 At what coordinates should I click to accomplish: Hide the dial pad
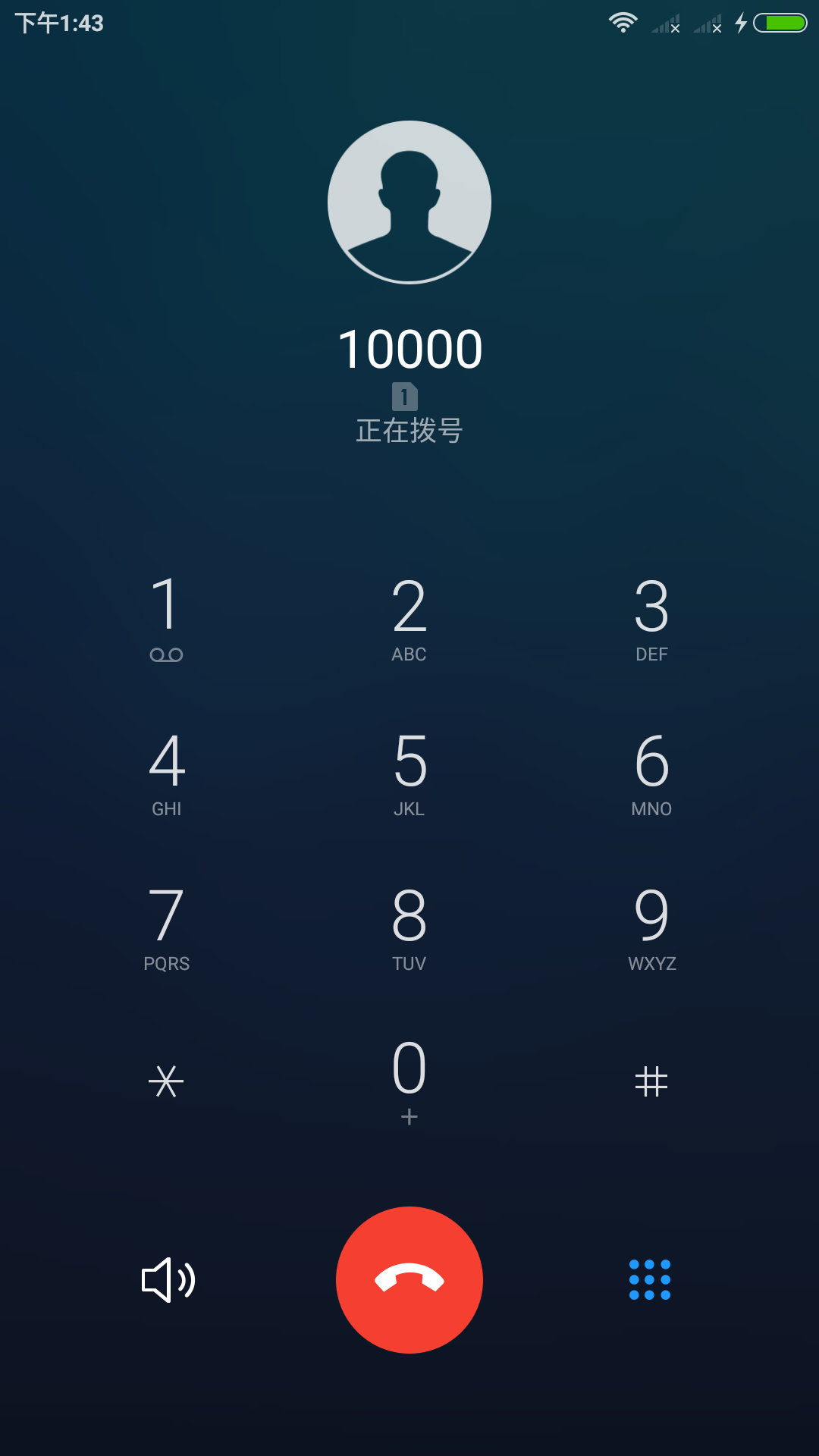tap(650, 1280)
